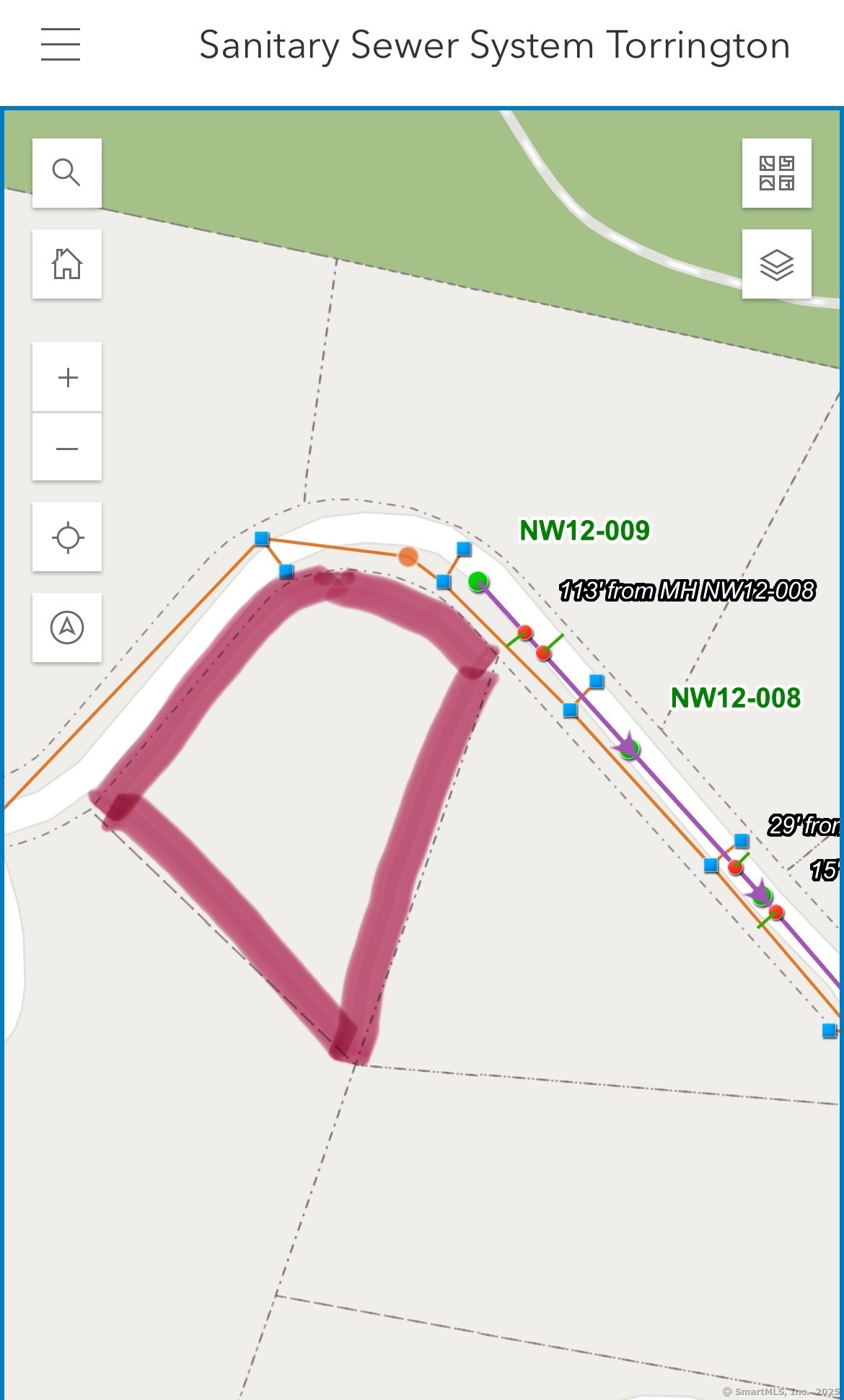Zoom in on the map
Screen dimensions: 844x1400
click(x=67, y=377)
